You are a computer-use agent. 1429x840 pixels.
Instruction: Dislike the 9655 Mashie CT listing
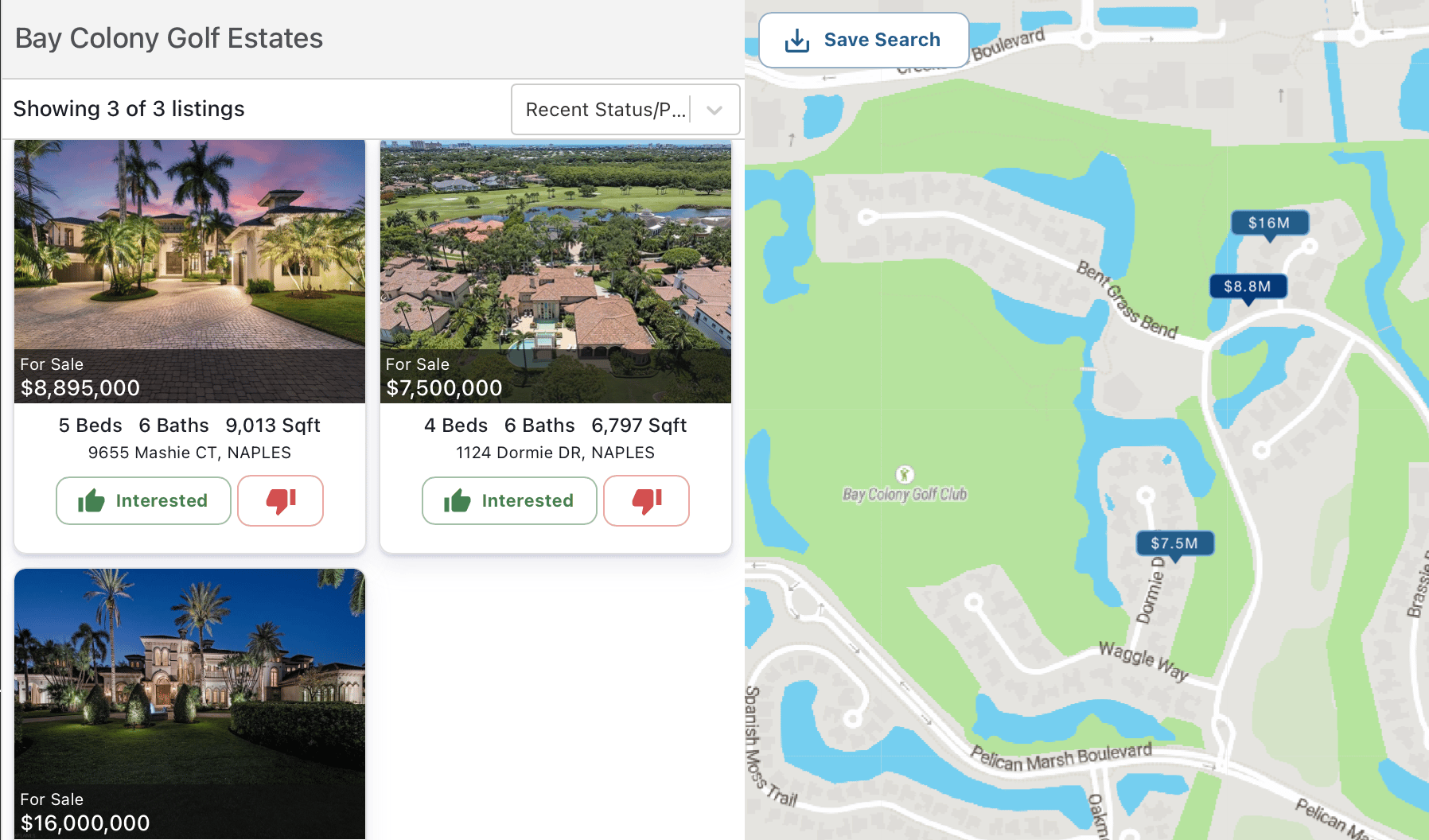click(x=280, y=500)
